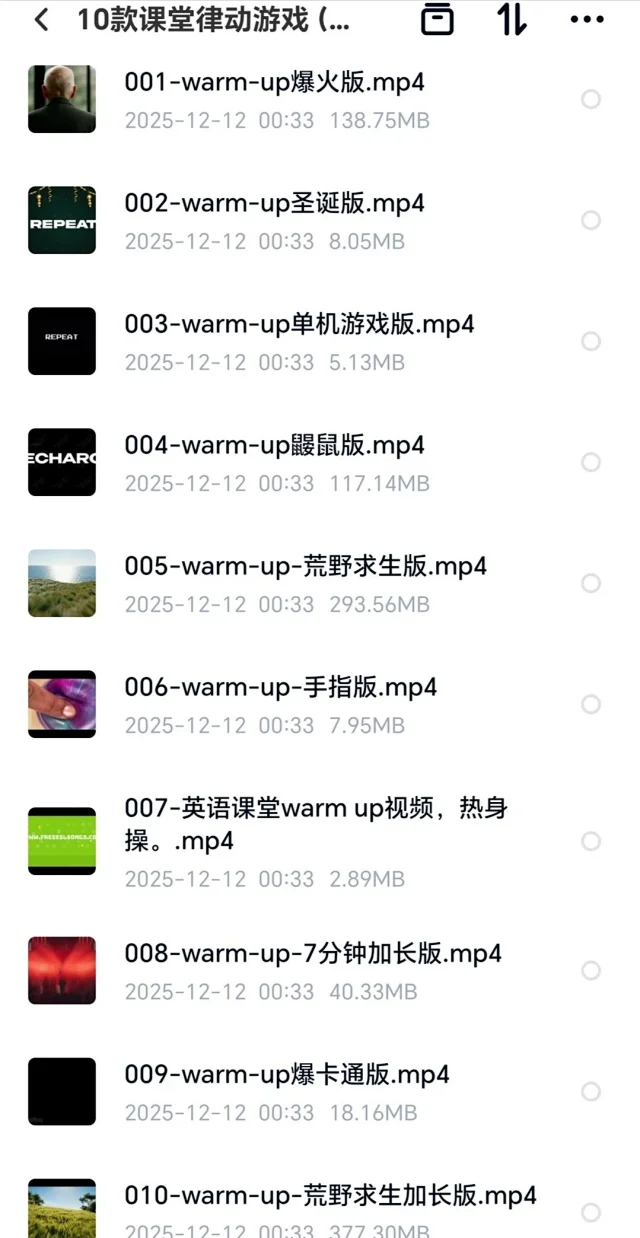Viewport: 640px width, 1238px height.
Task: Select the 001-warm-up爆火版.mp4 checkbox
Action: 591,99
